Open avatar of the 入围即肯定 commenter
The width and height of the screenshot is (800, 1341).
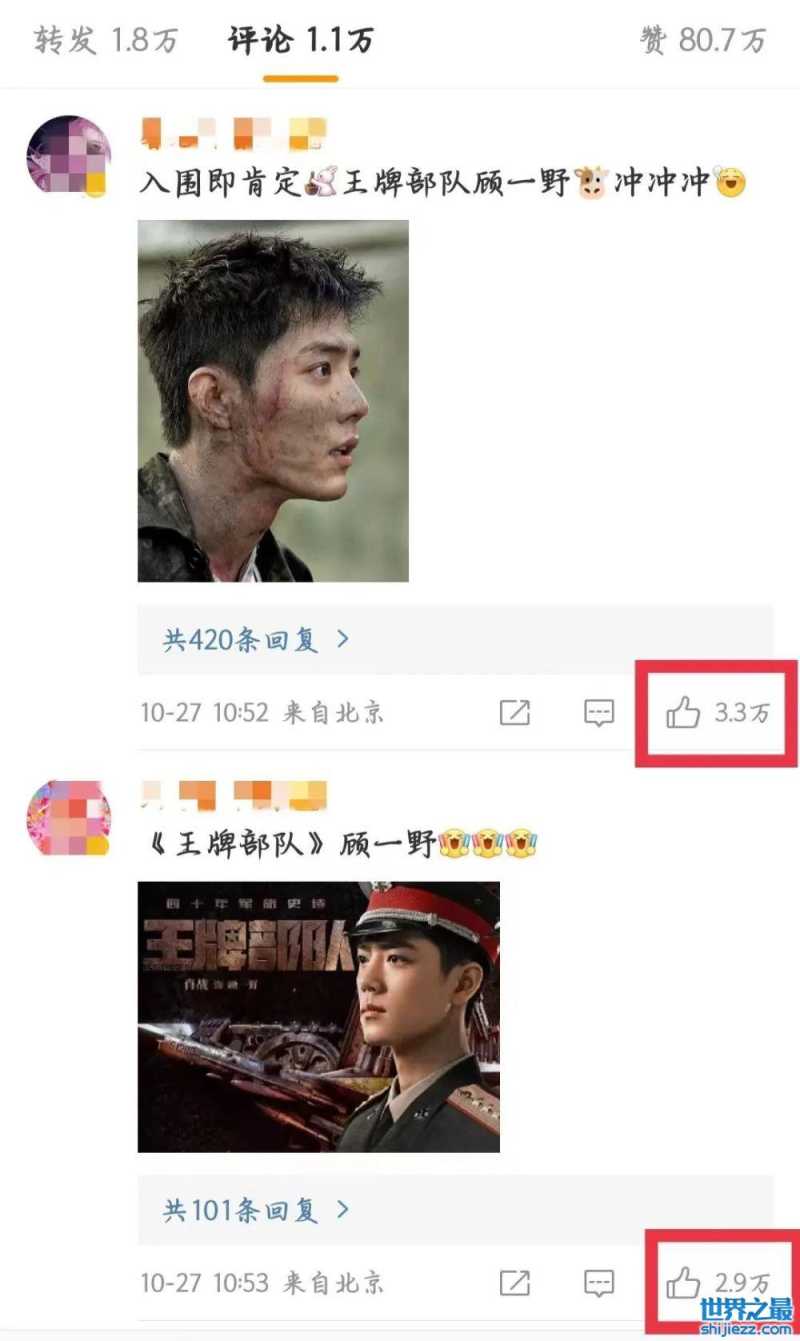(68, 155)
